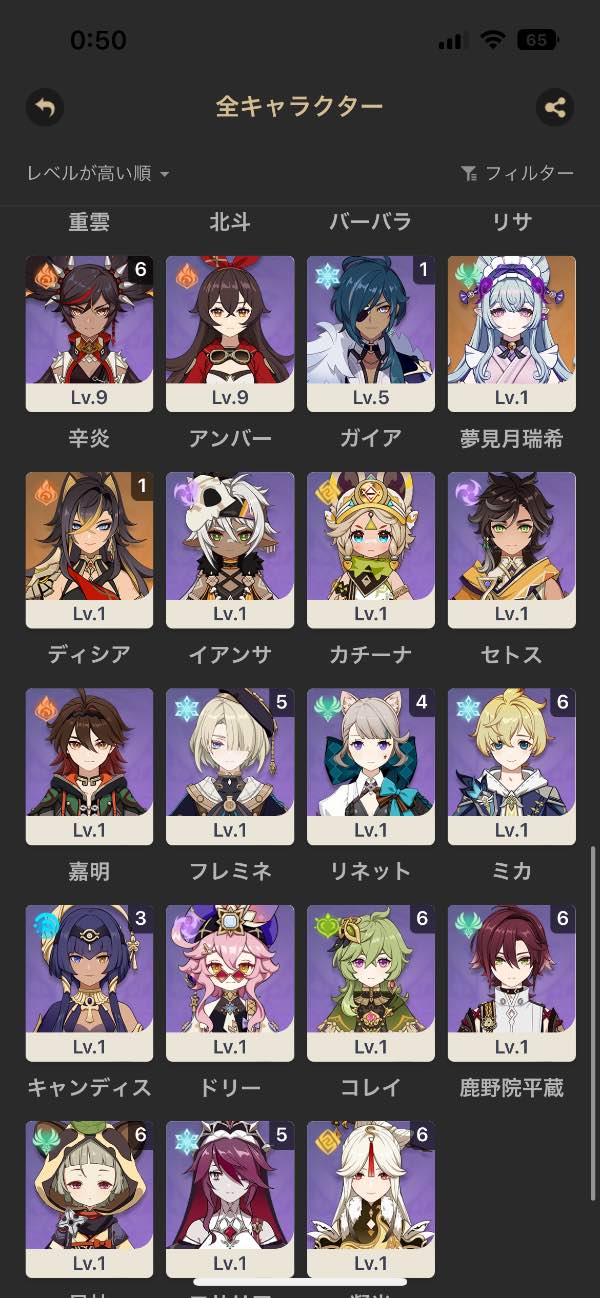View ガイア character details
600x1298 pixels.
click(x=371, y=333)
